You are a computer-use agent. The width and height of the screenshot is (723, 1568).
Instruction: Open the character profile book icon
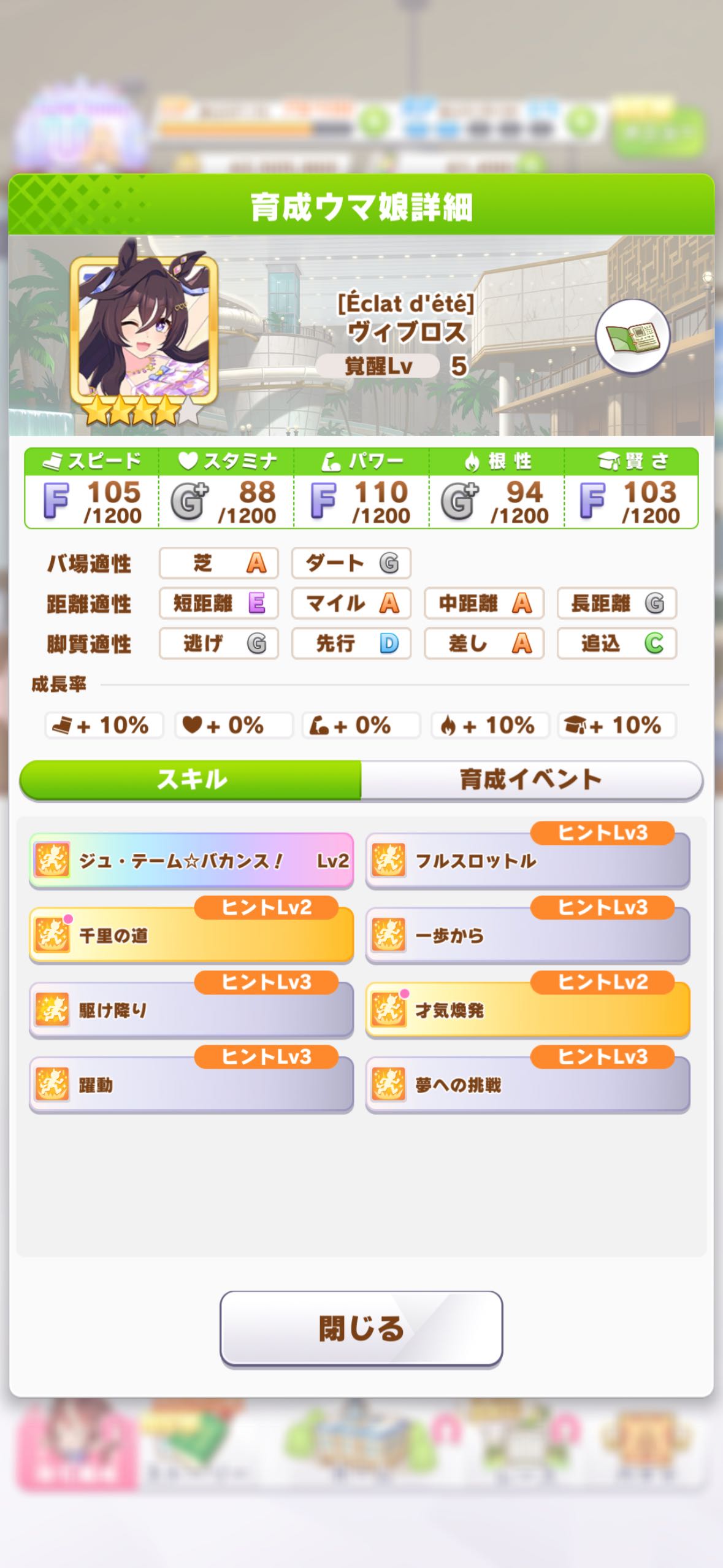(632, 336)
